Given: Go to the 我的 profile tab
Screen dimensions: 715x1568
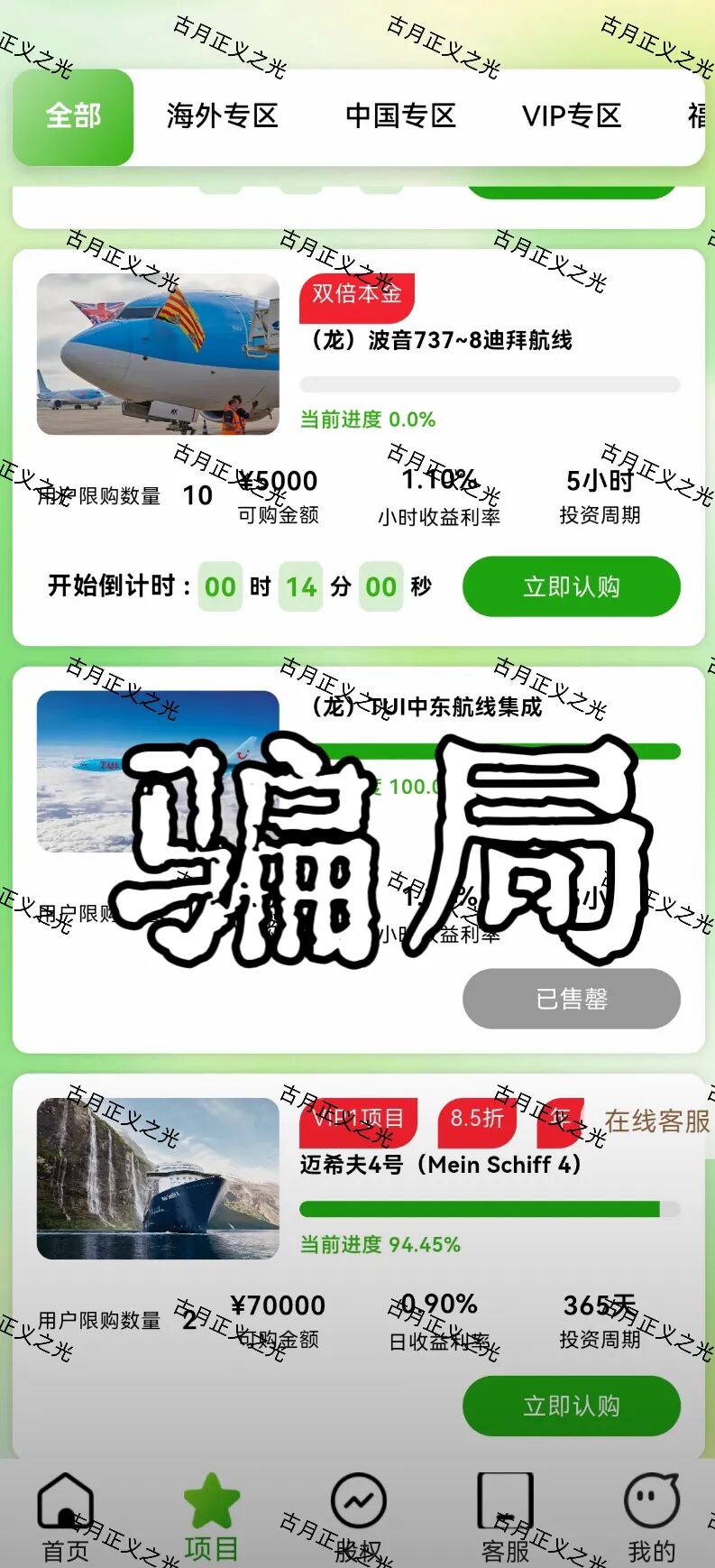Looking at the screenshot, I should (651, 1517).
